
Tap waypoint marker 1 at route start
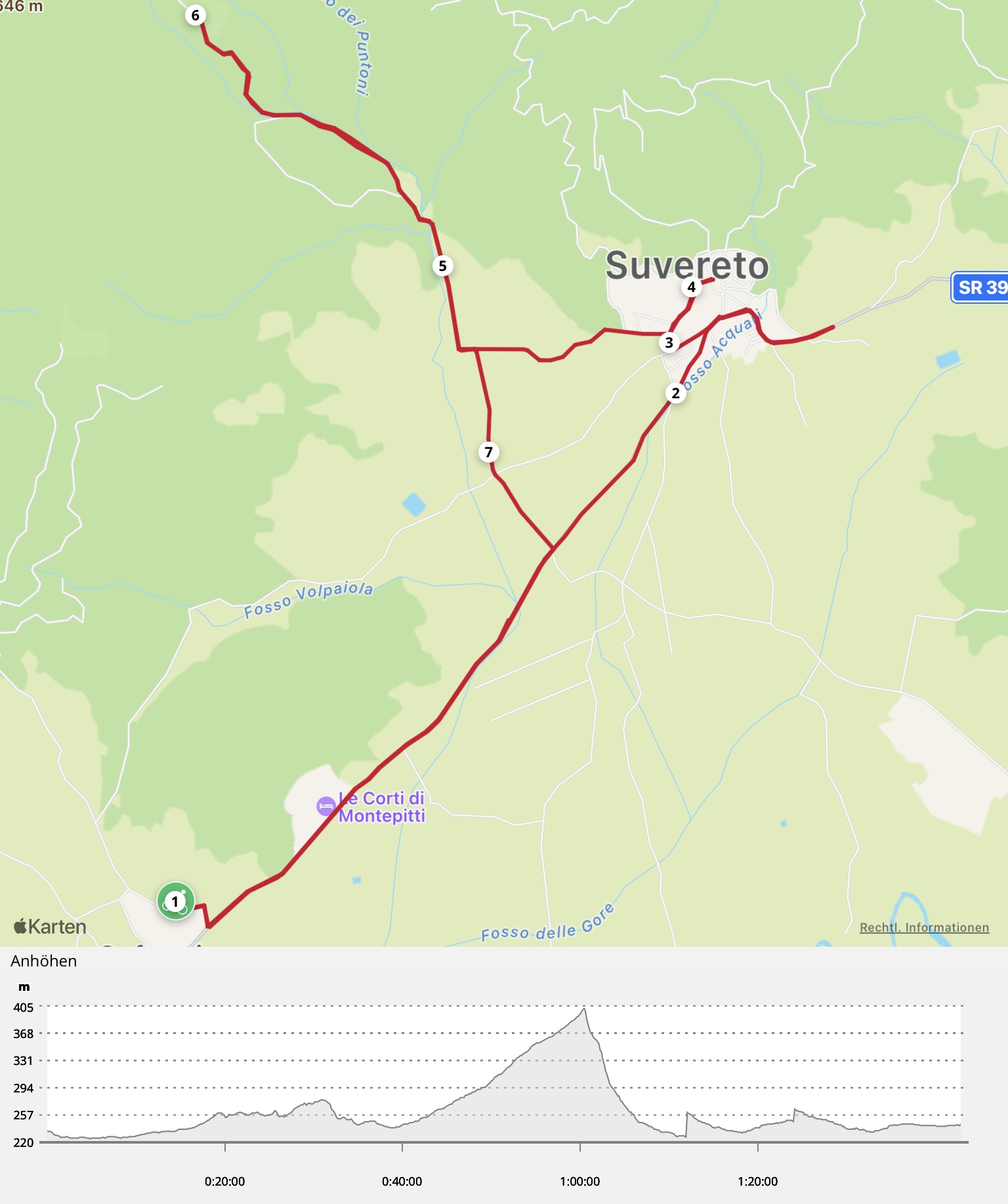(175, 902)
